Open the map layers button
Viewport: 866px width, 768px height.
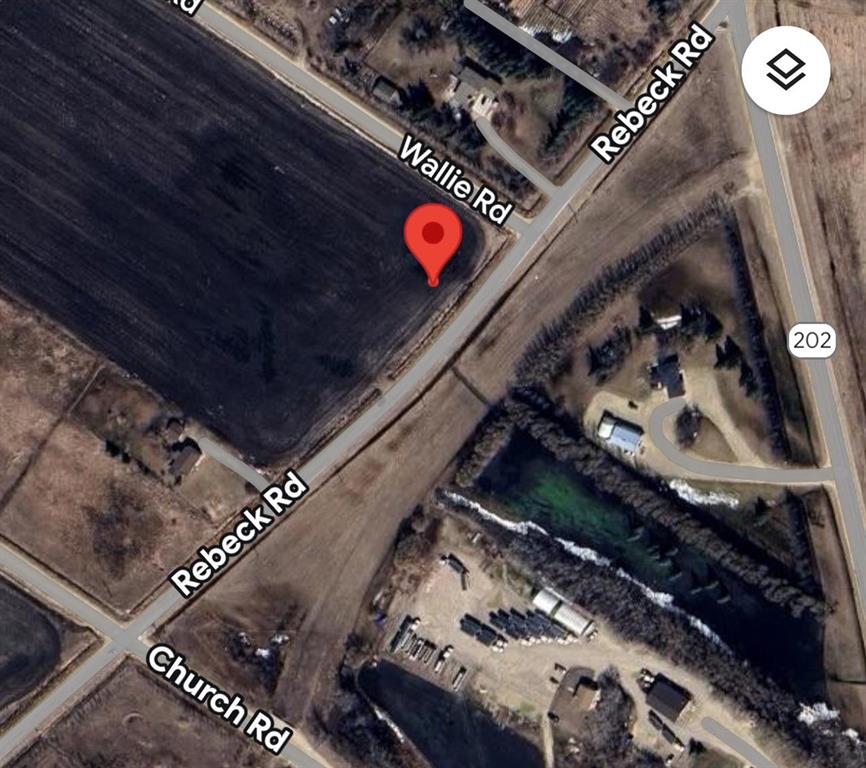786,70
